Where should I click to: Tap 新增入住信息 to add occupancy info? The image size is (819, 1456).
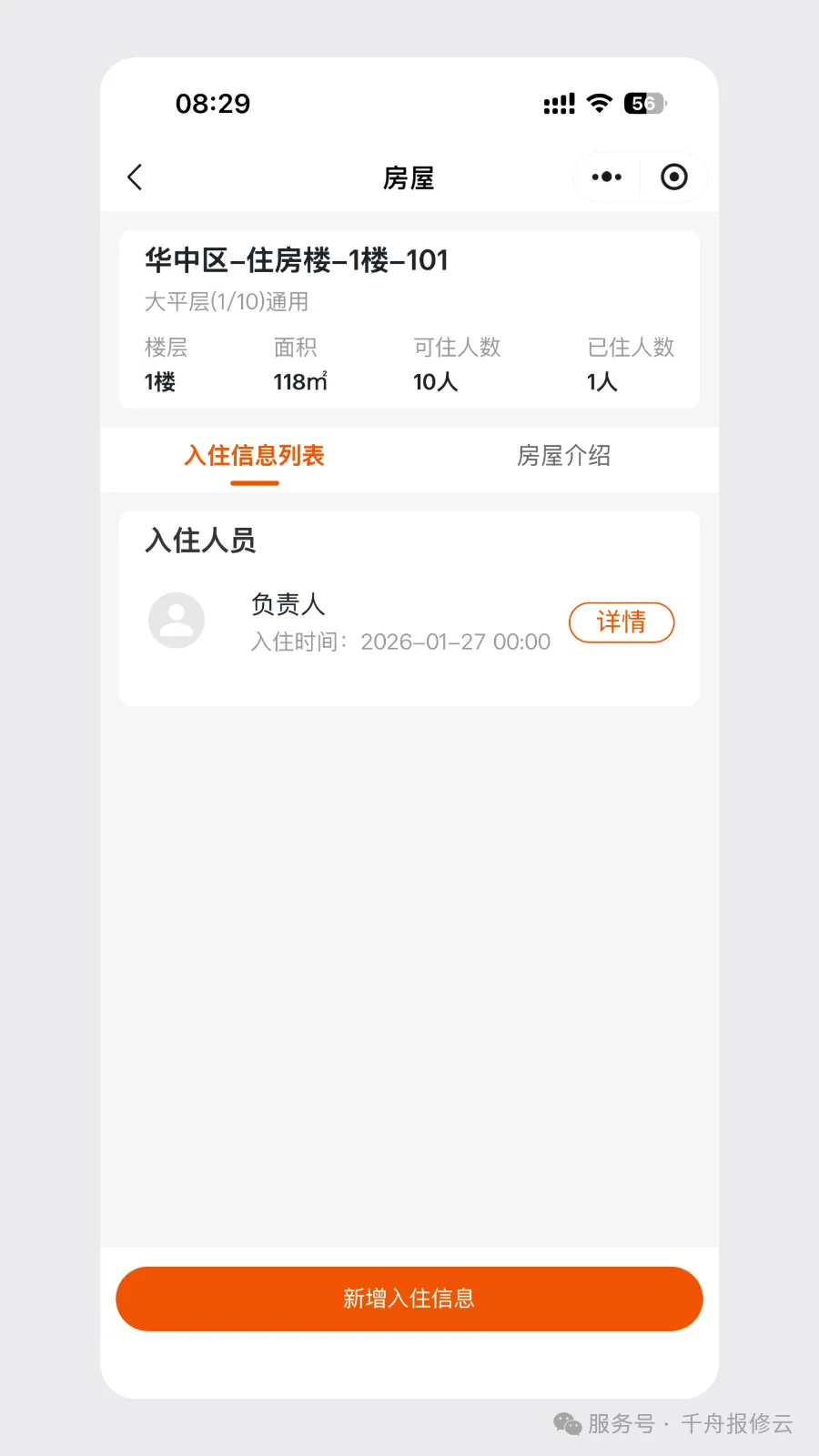coord(409,1299)
